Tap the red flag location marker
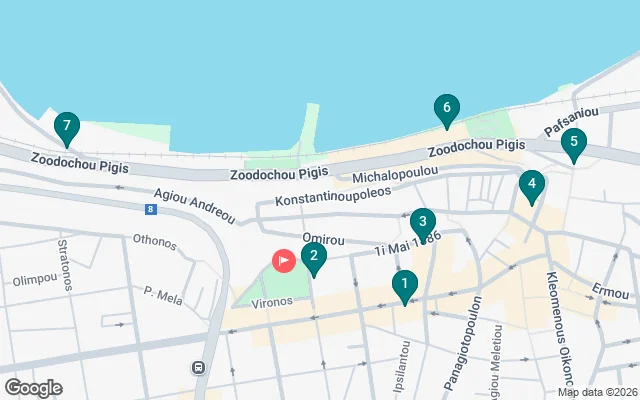This screenshot has width=640, height=400. (284, 261)
